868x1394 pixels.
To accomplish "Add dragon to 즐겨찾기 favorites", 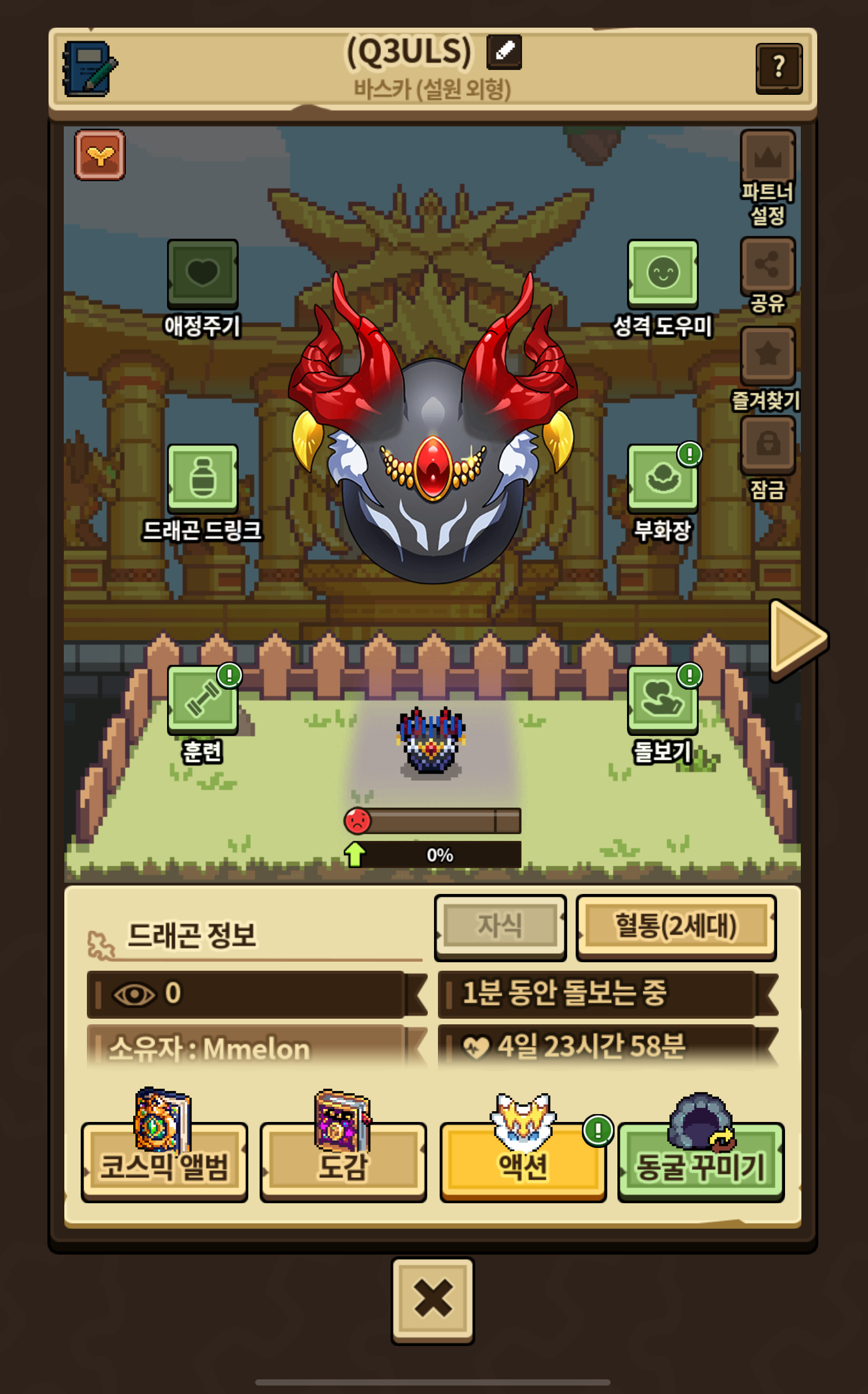I will [x=768, y=354].
